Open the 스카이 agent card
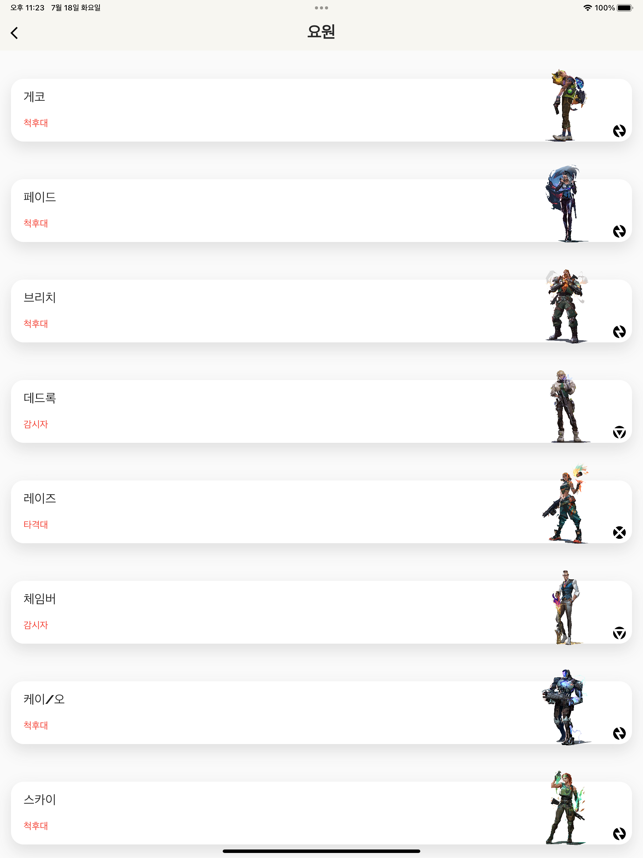The width and height of the screenshot is (643, 858). point(320,812)
